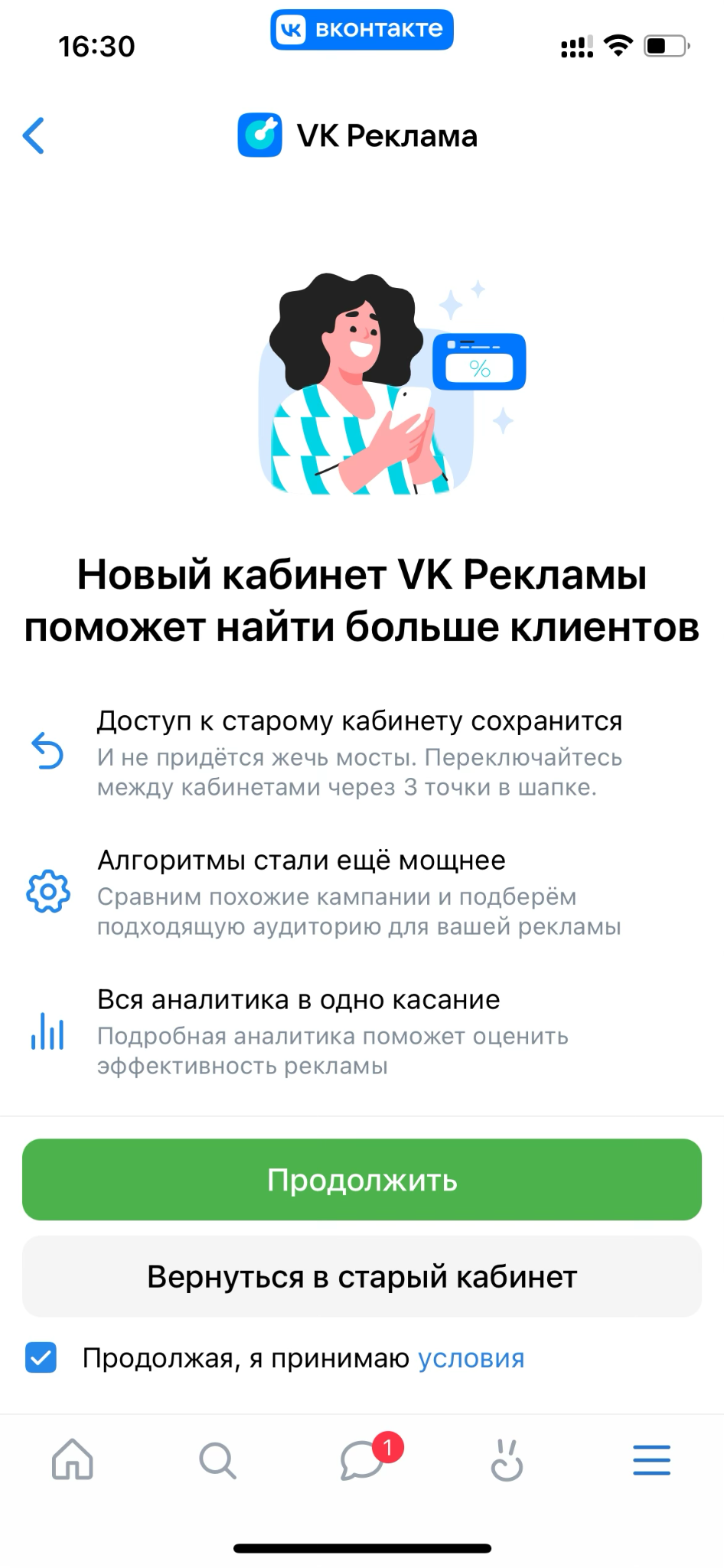This screenshot has height=1568, width=724.
Task: Open the hamburger menu tab
Action: point(652,1460)
